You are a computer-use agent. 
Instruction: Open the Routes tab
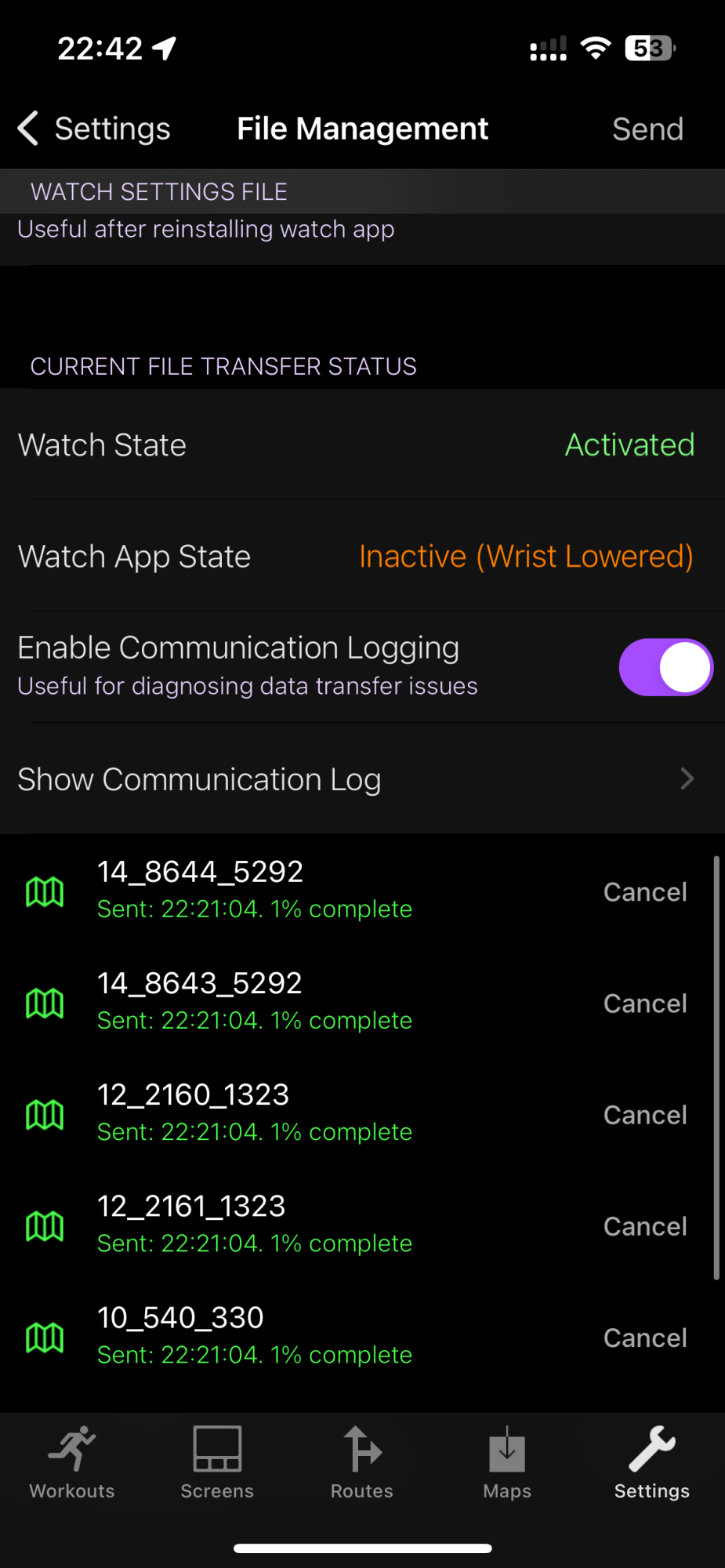click(362, 1463)
